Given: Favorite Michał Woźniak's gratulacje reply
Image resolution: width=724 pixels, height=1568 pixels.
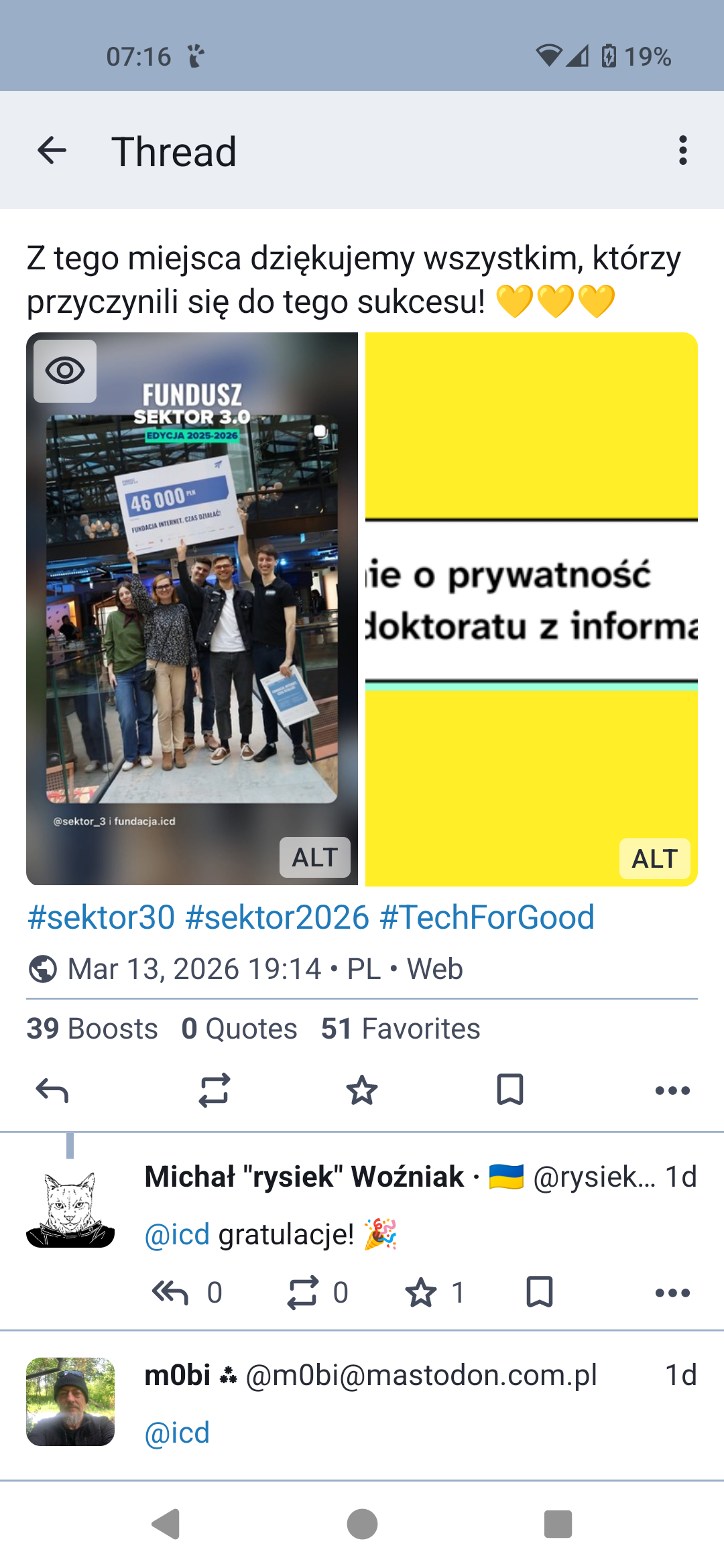Looking at the screenshot, I should (x=421, y=1293).
